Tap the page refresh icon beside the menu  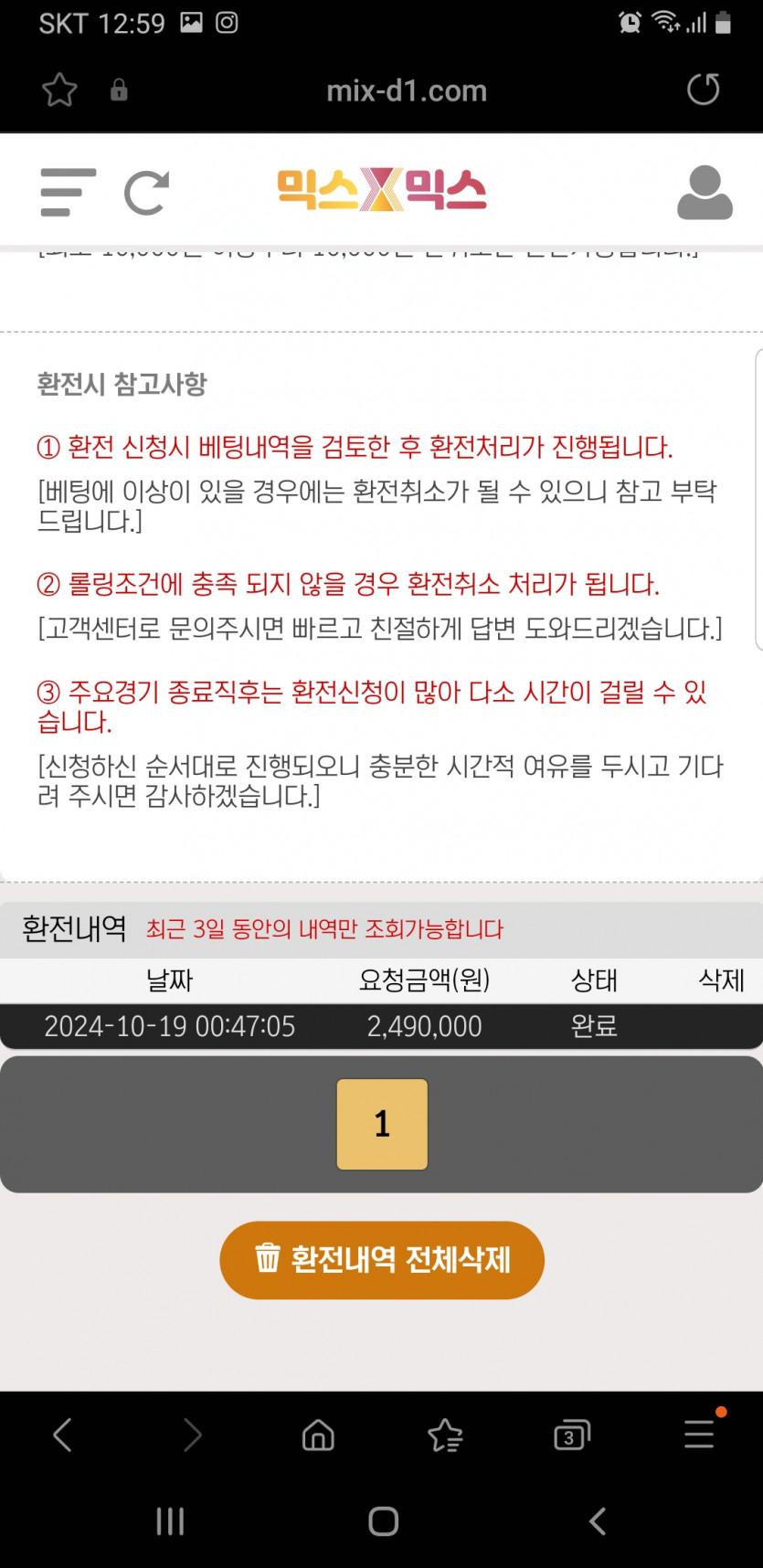pyautogui.click(x=146, y=192)
